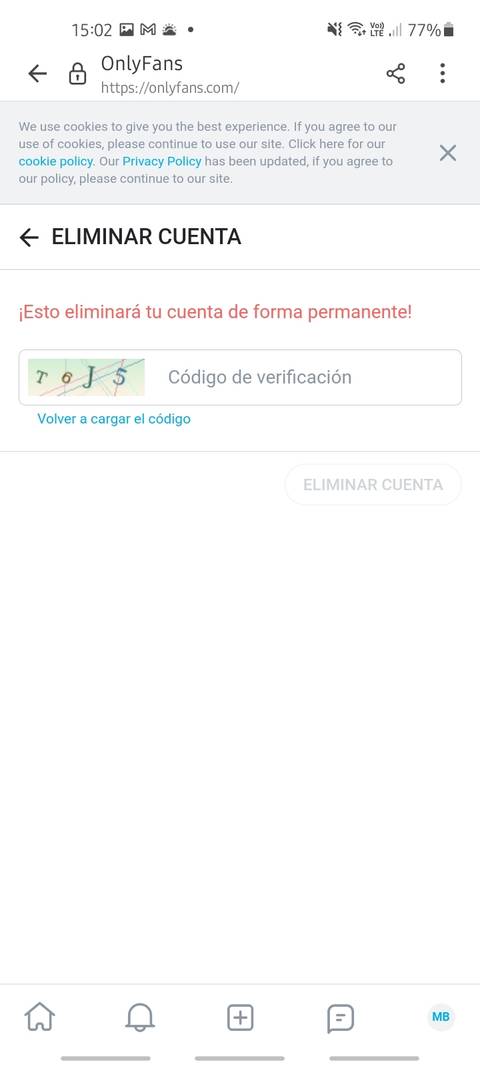Focus the Código de verificación field

240,377
